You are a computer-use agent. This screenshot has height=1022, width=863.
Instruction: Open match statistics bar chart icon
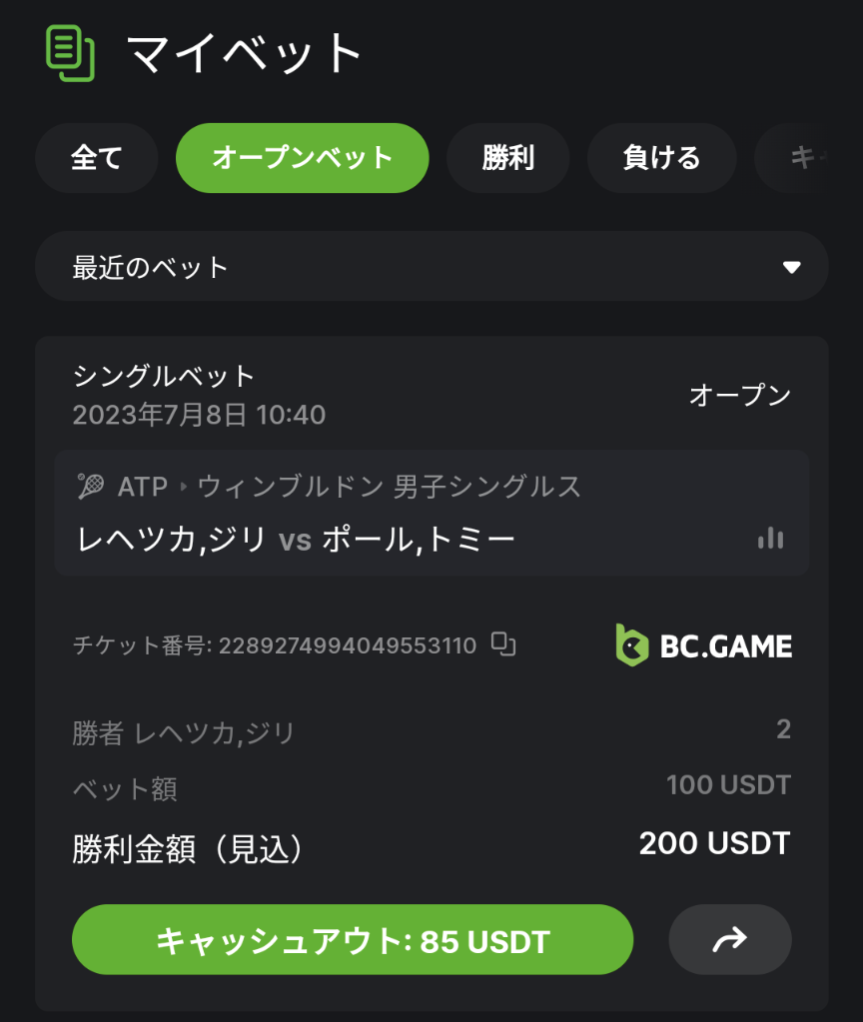click(x=770, y=539)
